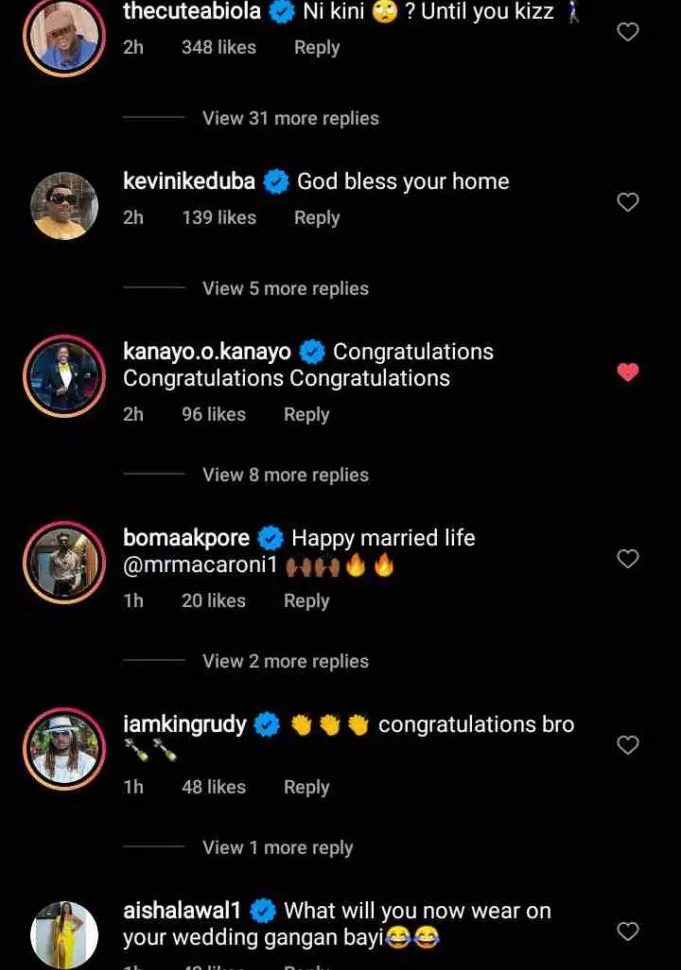Image resolution: width=681 pixels, height=970 pixels.
Task: Expand View 5 more replies
Action: pyautogui.click(x=285, y=288)
